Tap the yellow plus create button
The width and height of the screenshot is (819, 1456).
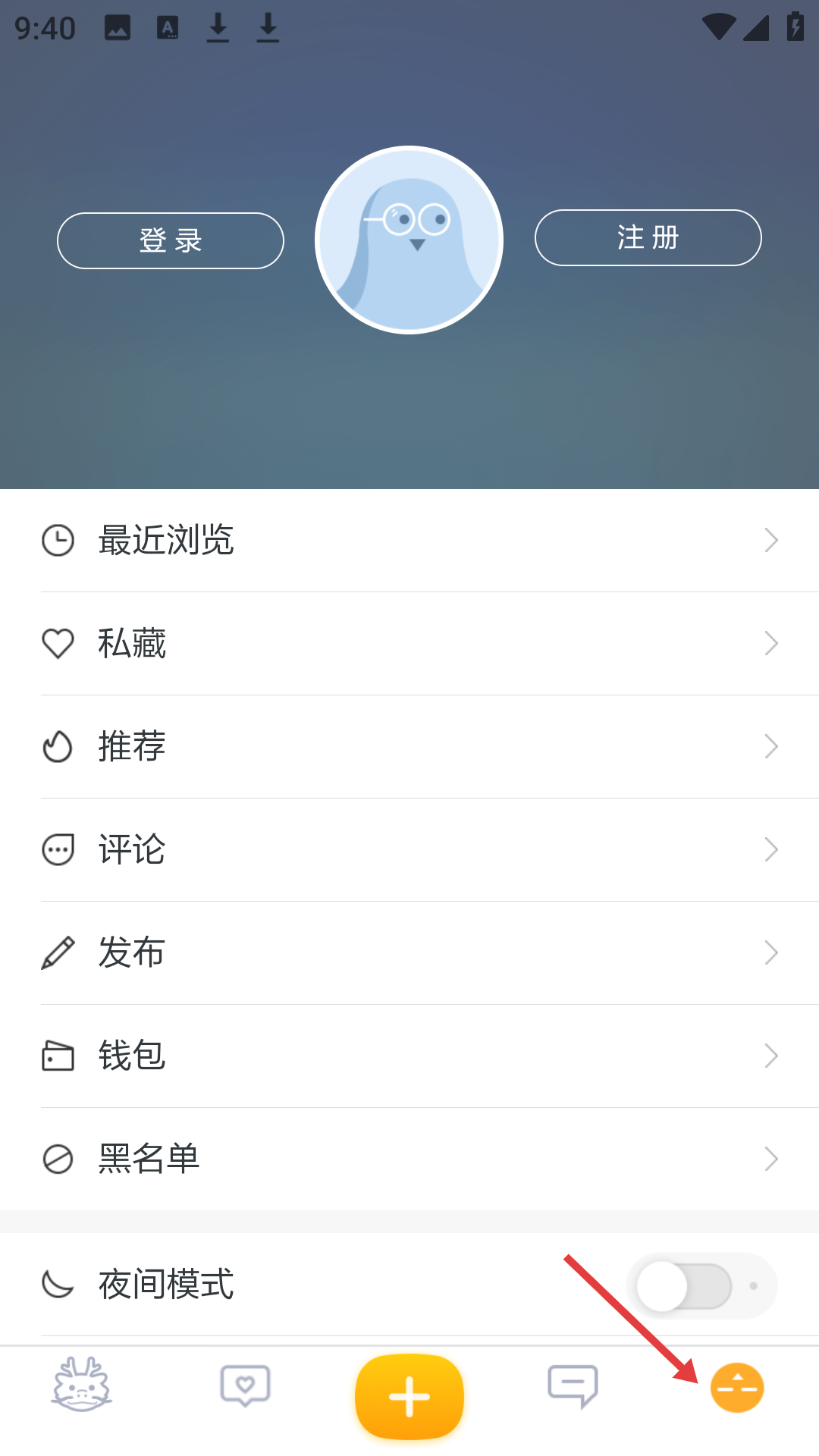tap(409, 1396)
